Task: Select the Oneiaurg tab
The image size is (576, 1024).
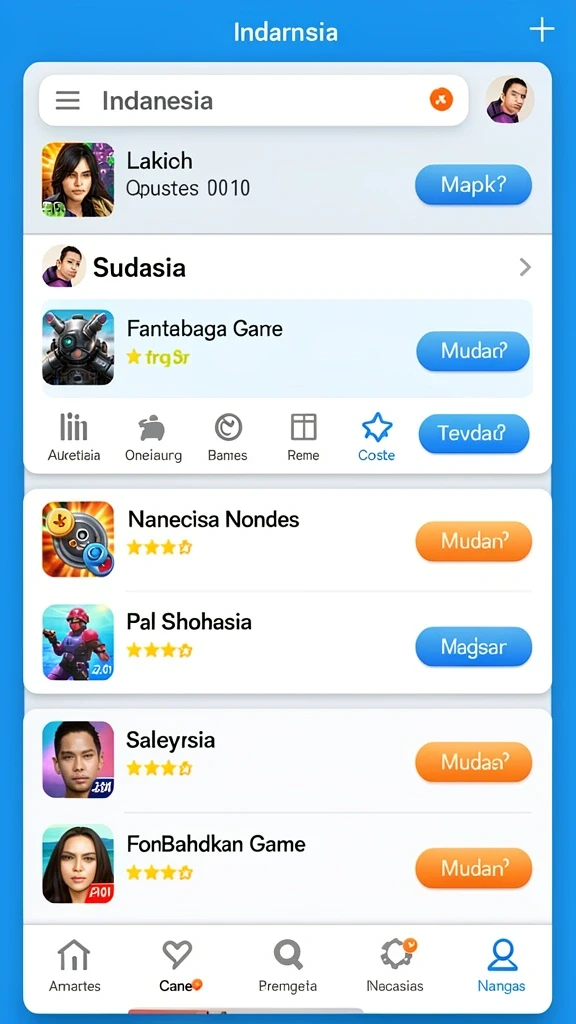Action: (x=153, y=437)
